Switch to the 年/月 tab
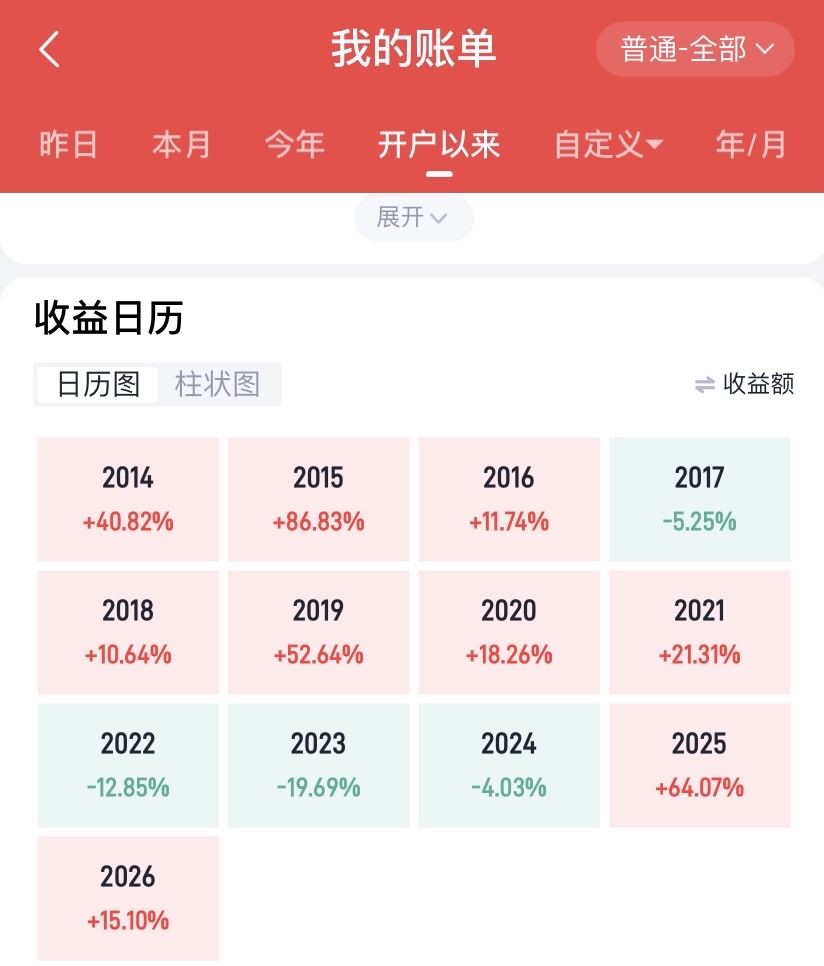Screen dimensions: 824x966 coord(751,145)
